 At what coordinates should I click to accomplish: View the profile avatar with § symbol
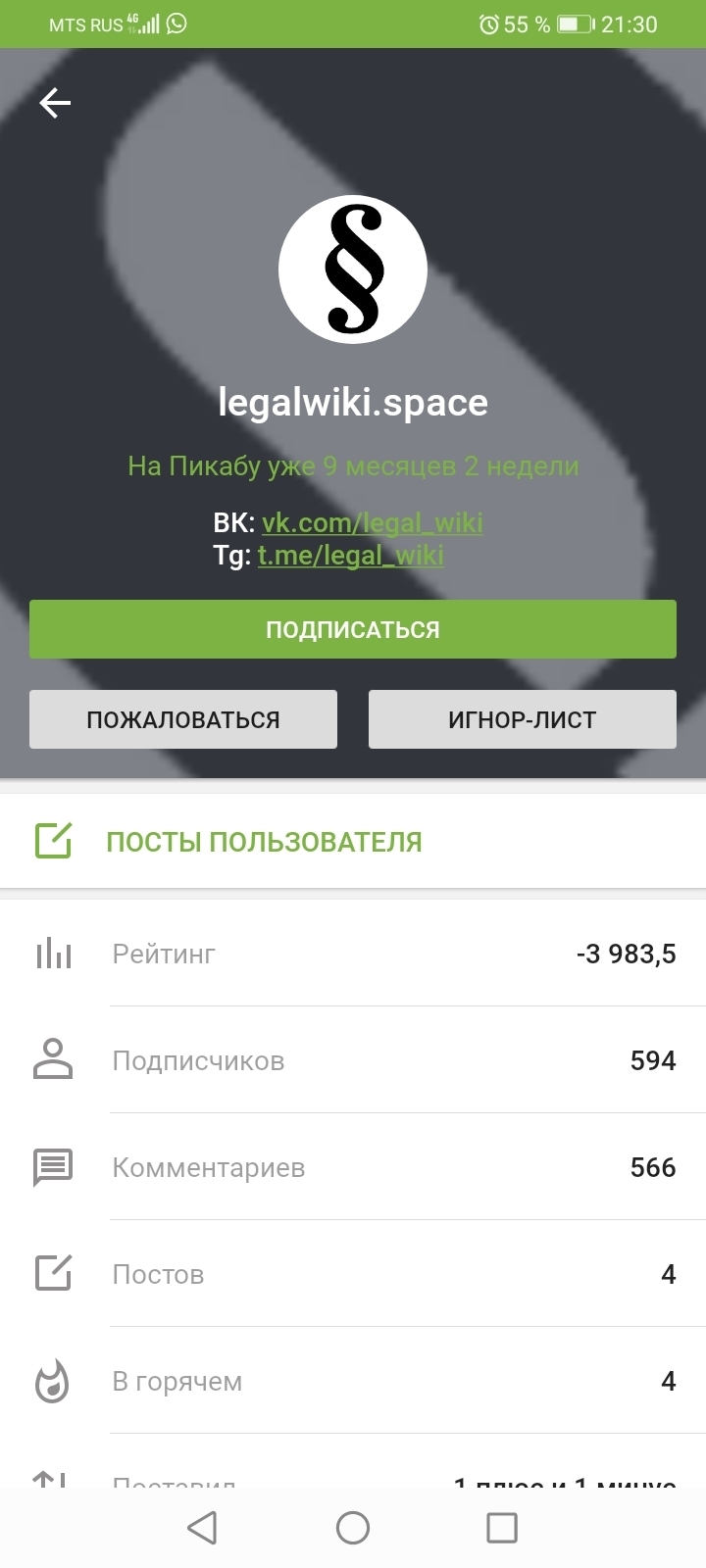(353, 269)
